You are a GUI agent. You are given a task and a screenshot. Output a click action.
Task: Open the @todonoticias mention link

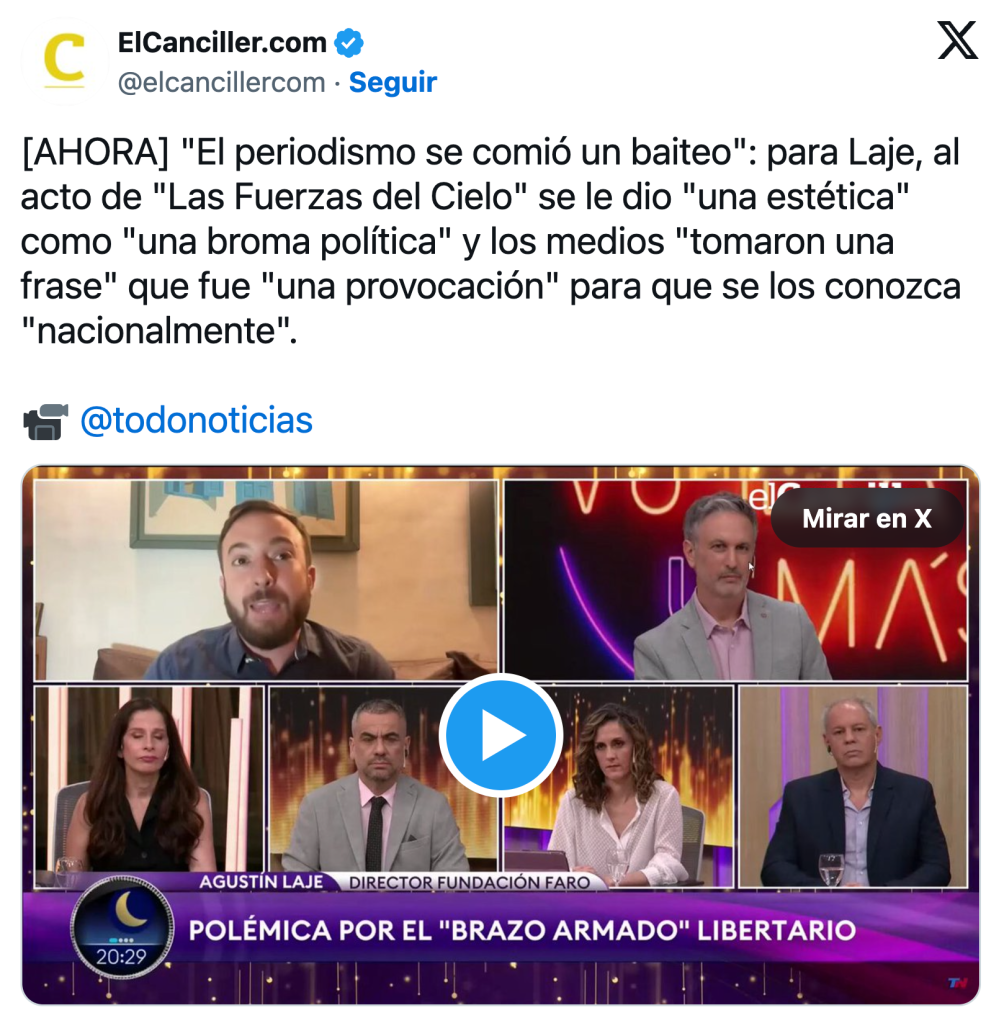(196, 421)
